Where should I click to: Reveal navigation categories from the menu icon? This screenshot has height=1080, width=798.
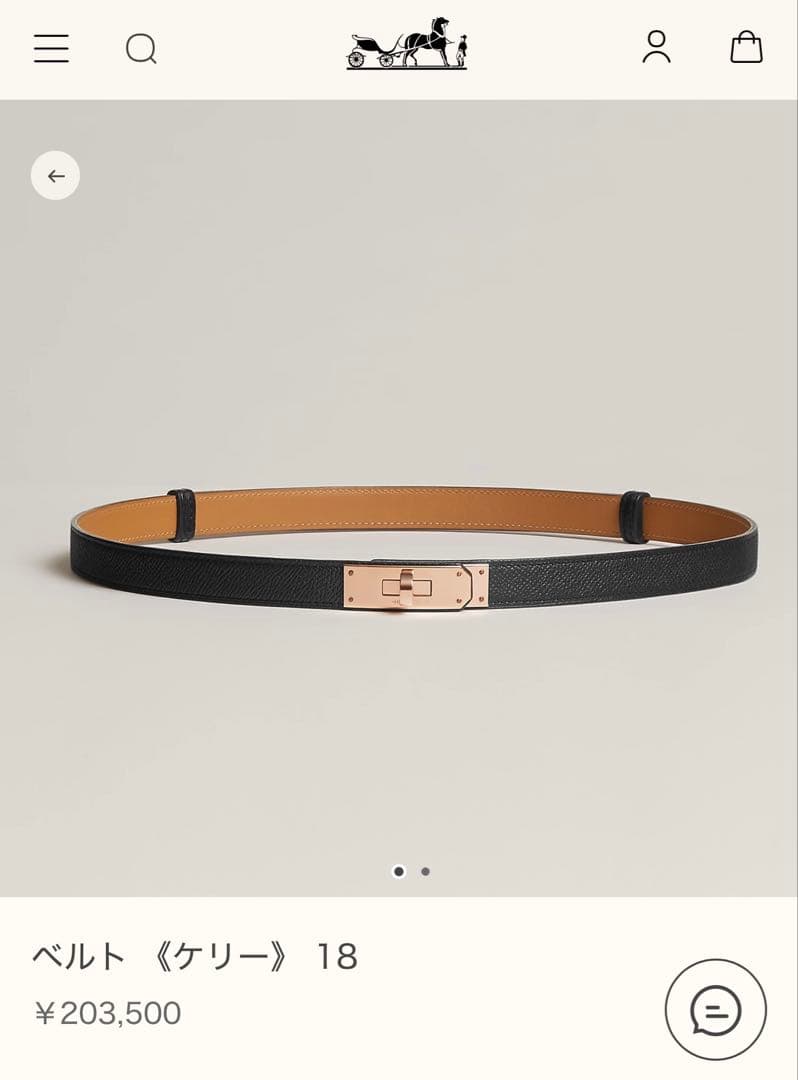[51, 48]
